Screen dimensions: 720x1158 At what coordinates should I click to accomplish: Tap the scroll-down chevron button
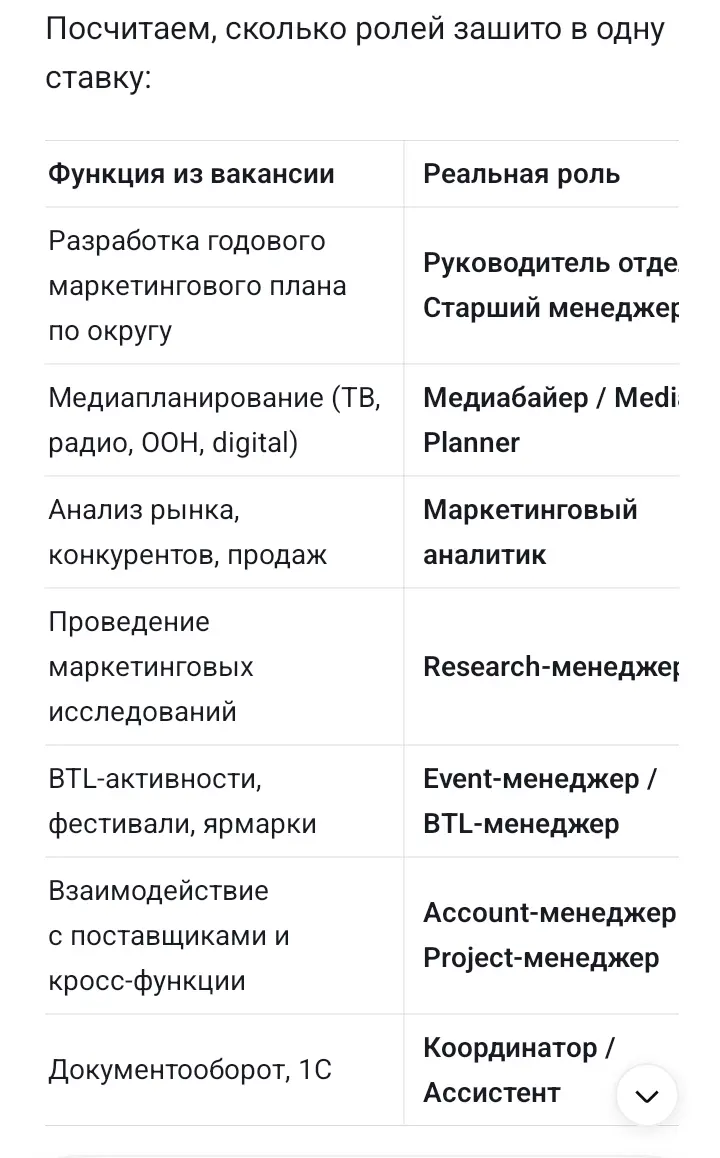pyautogui.click(x=646, y=1096)
